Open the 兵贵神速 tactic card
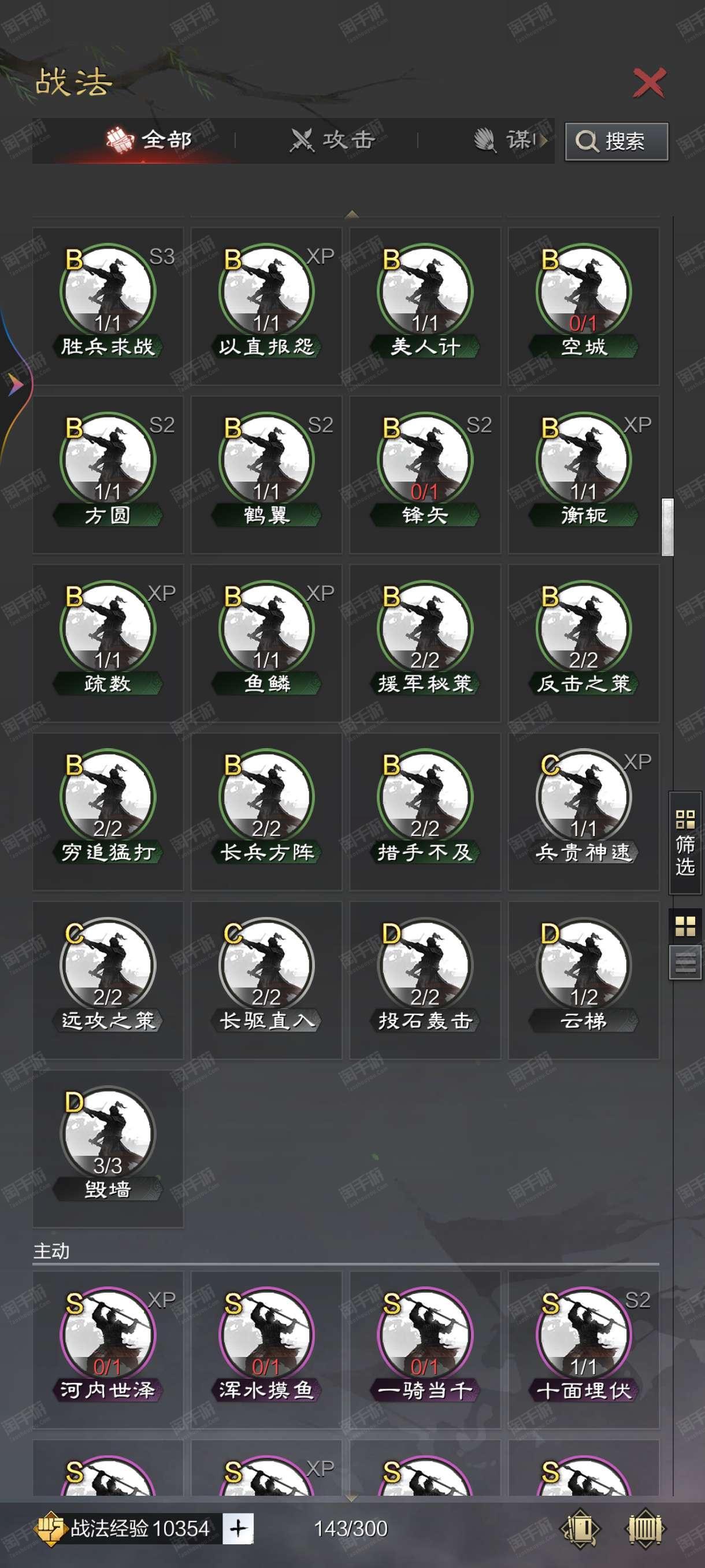 (583, 812)
